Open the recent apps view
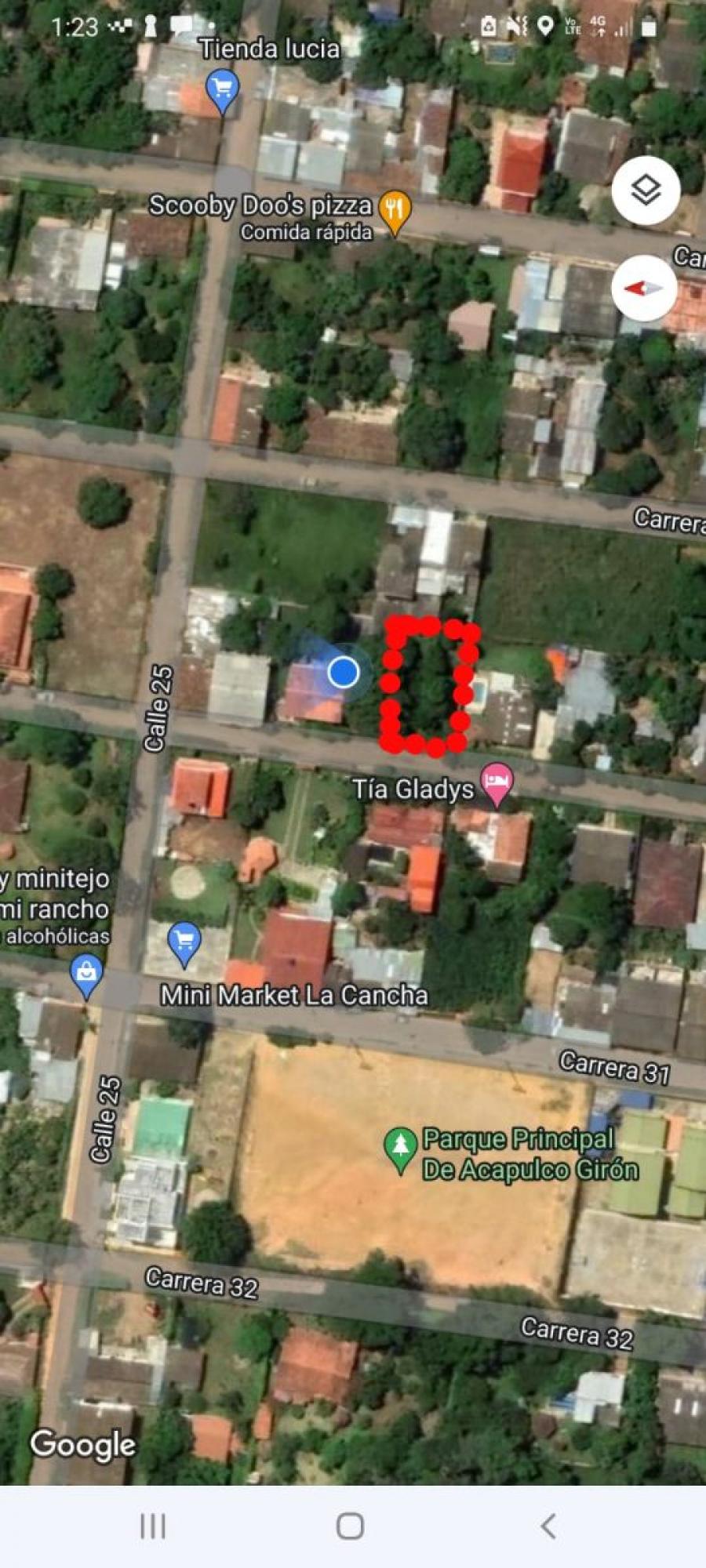Image resolution: width=706 pixels, height=1568 pixels. coord(152,1526)
